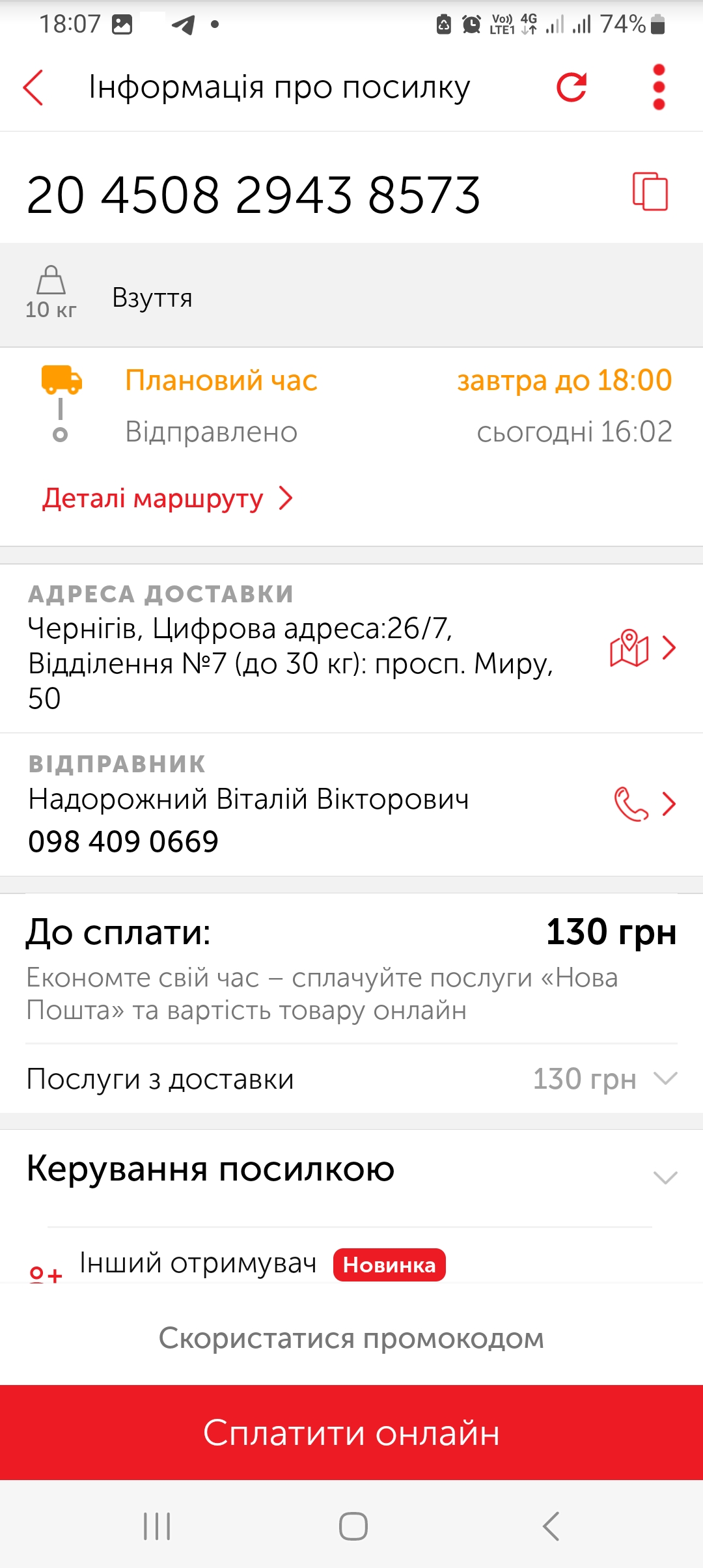Go back with the red arrow

[33, 87]
